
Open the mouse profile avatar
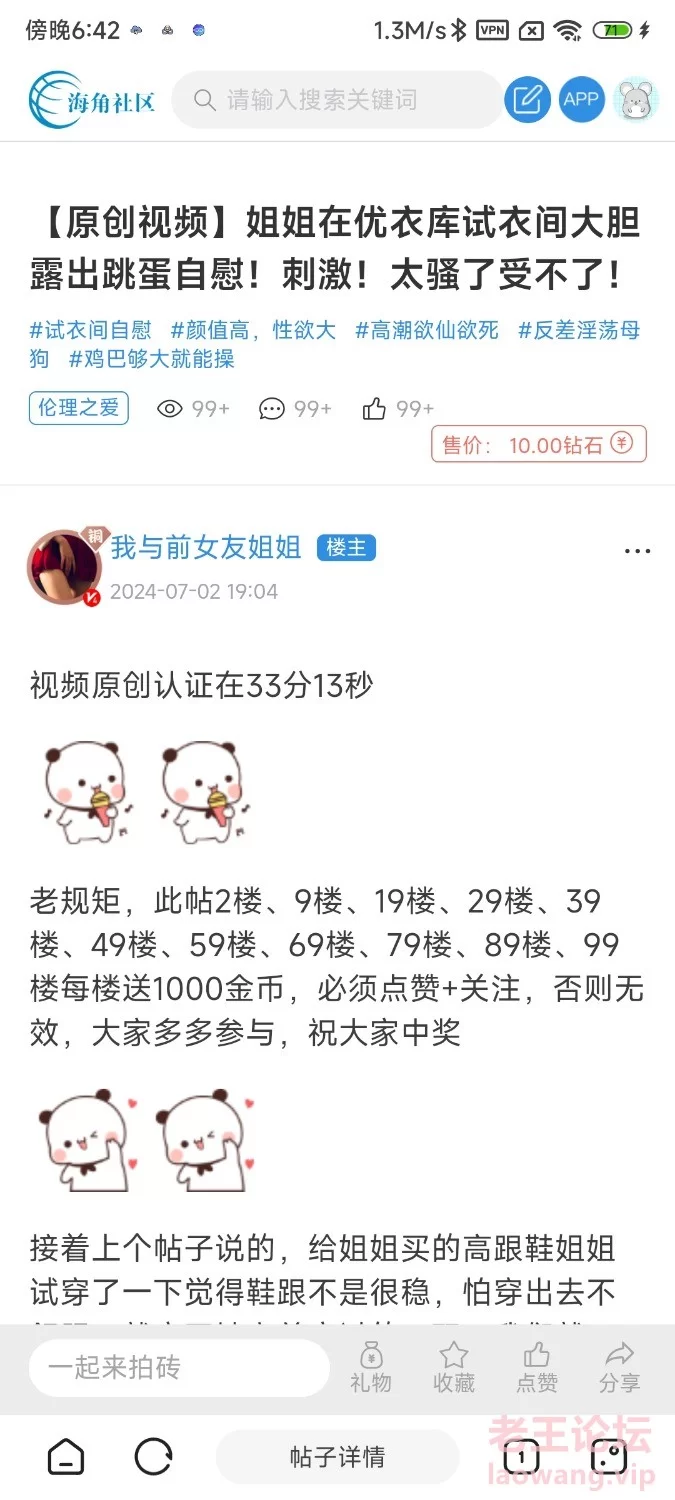635,100
